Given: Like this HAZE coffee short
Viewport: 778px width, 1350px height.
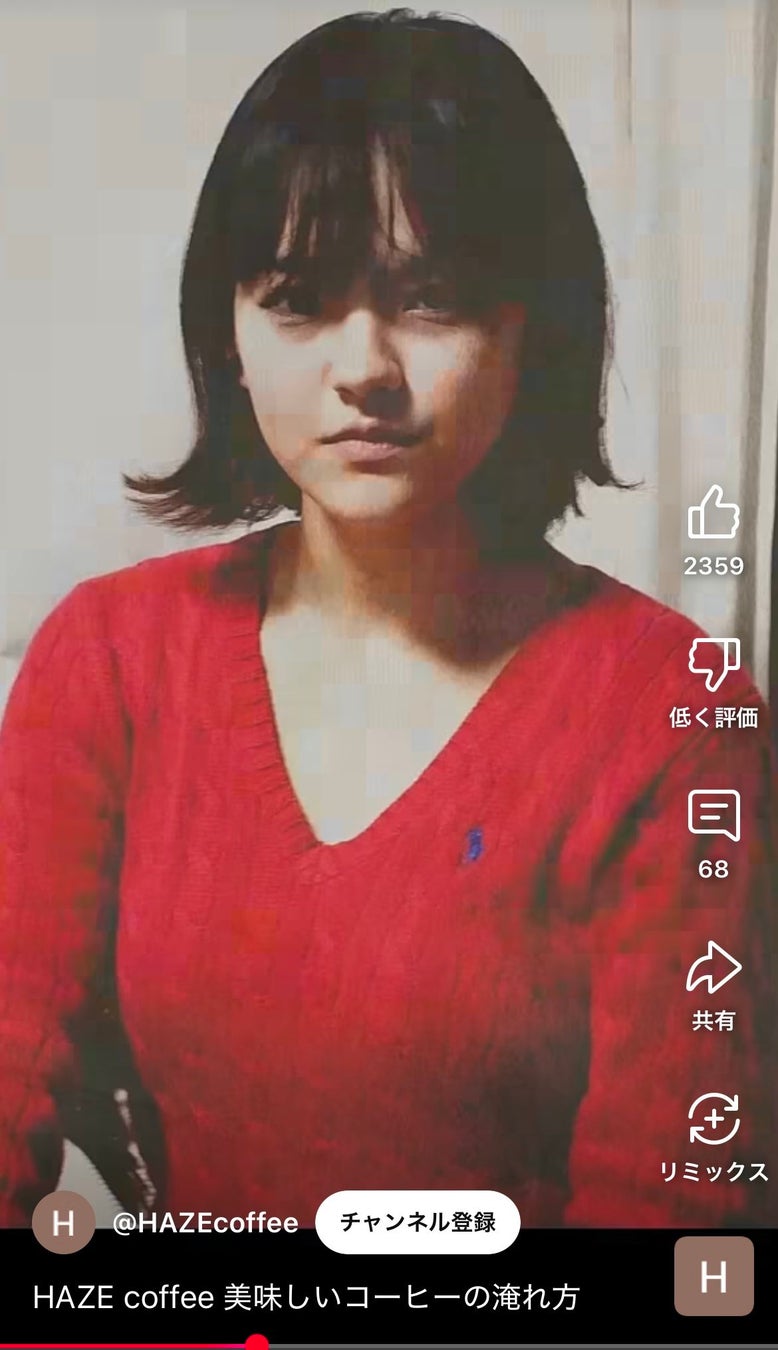Looking at the screenshot, I should (713, 514).
